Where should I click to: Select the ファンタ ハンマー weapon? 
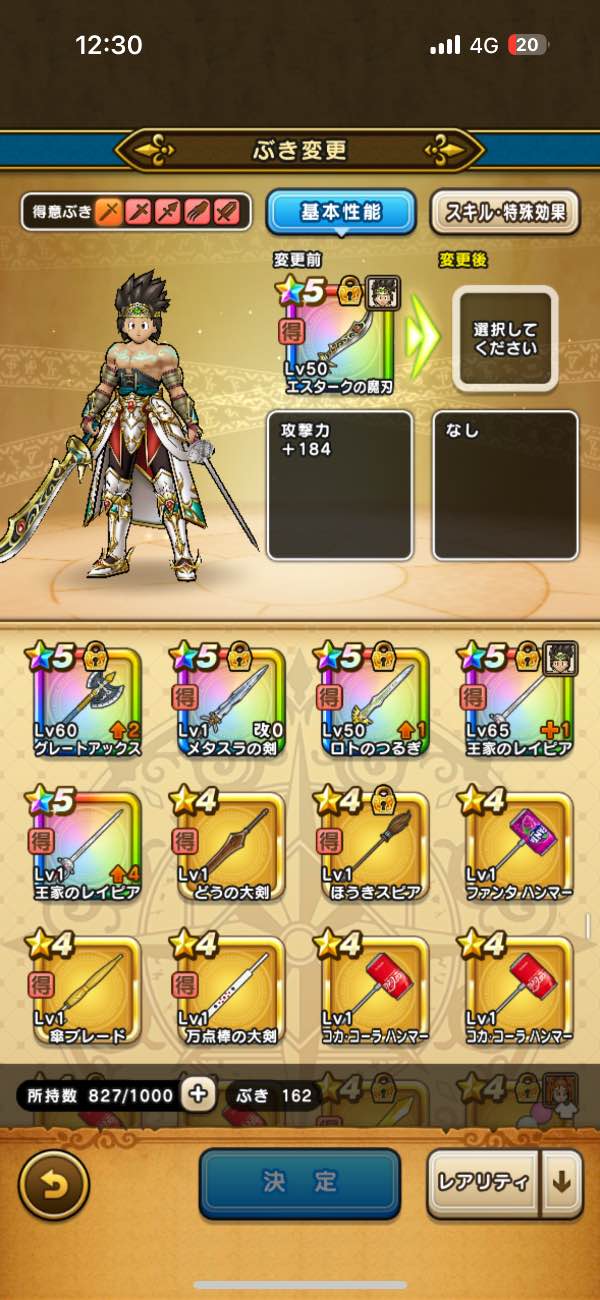coord(514,844)
